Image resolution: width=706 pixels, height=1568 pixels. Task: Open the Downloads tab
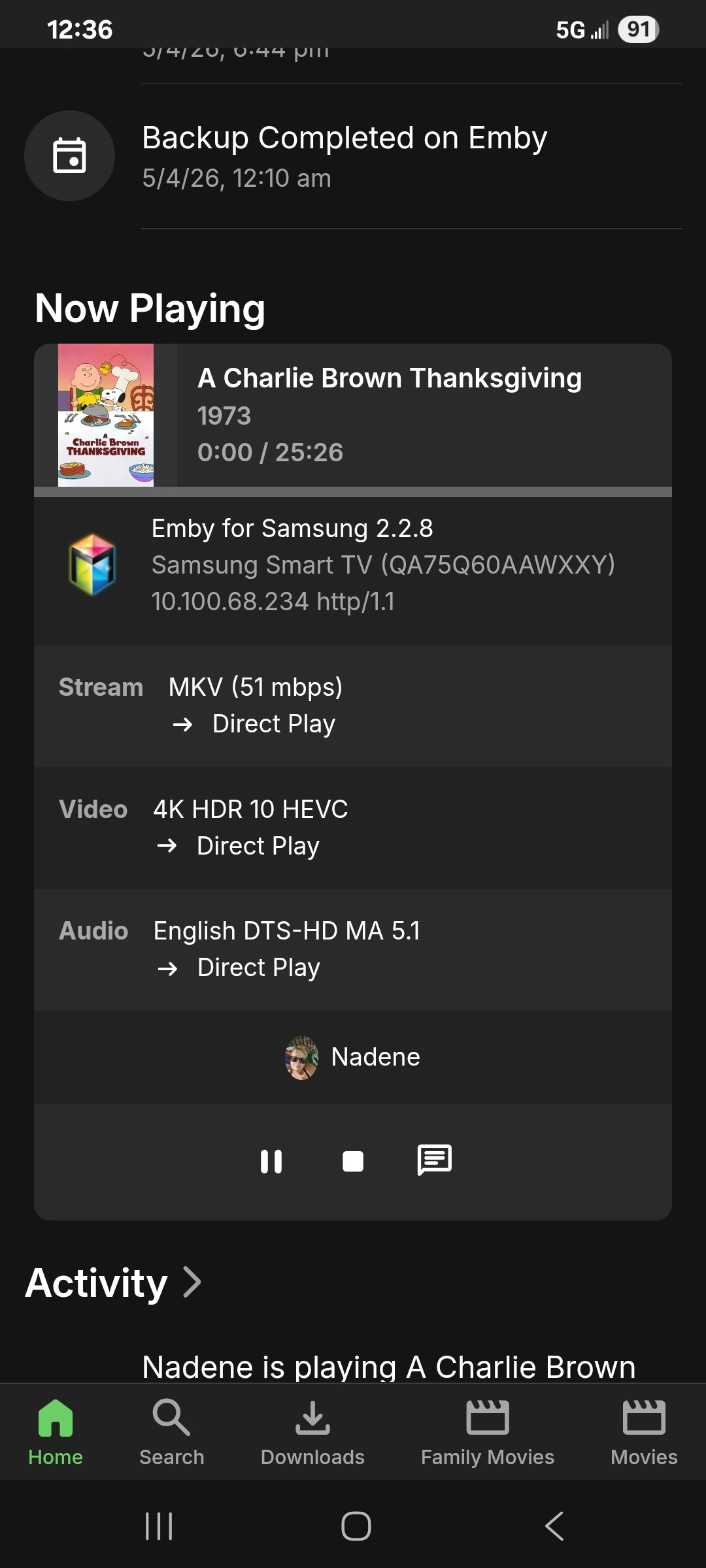(312, 1432)
